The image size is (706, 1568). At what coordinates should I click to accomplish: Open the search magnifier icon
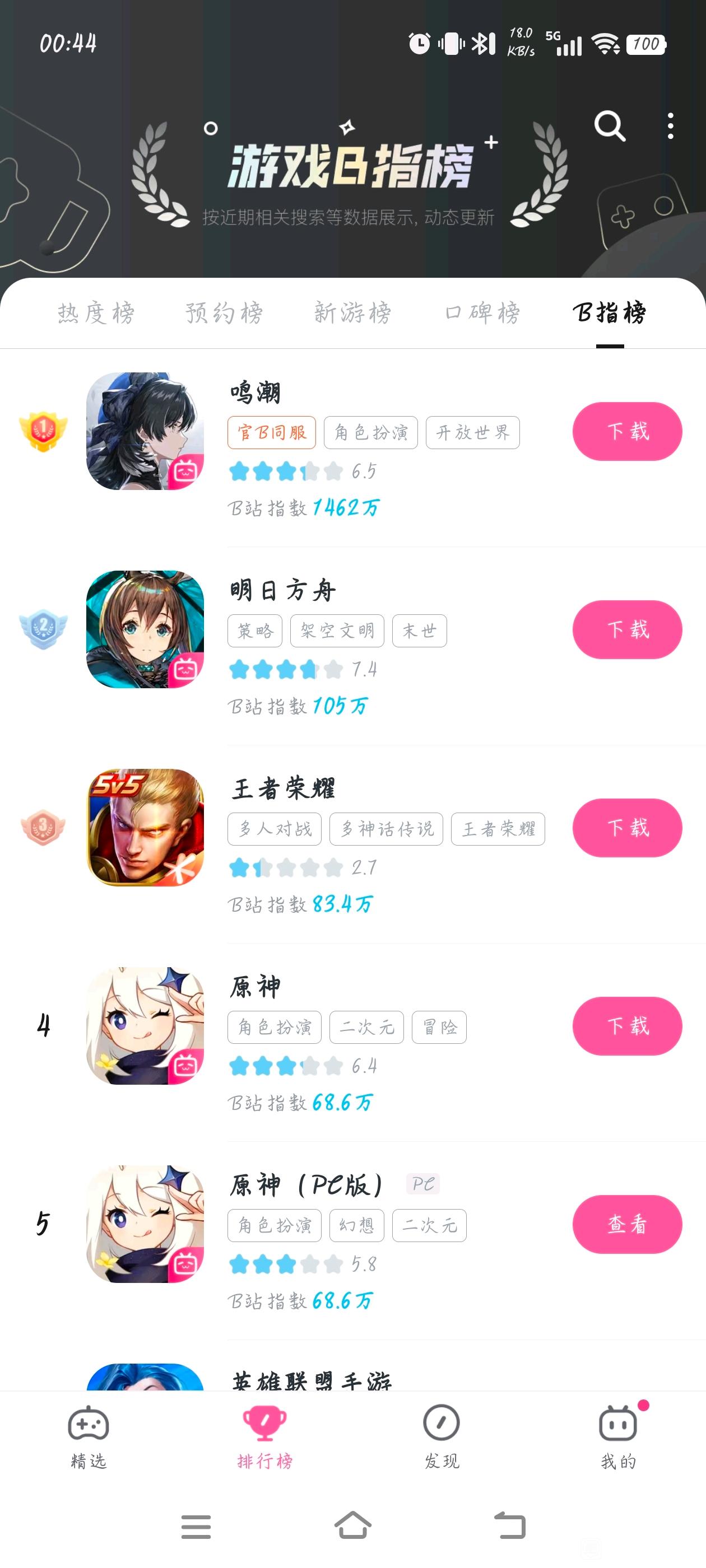(x=610, y=126)
